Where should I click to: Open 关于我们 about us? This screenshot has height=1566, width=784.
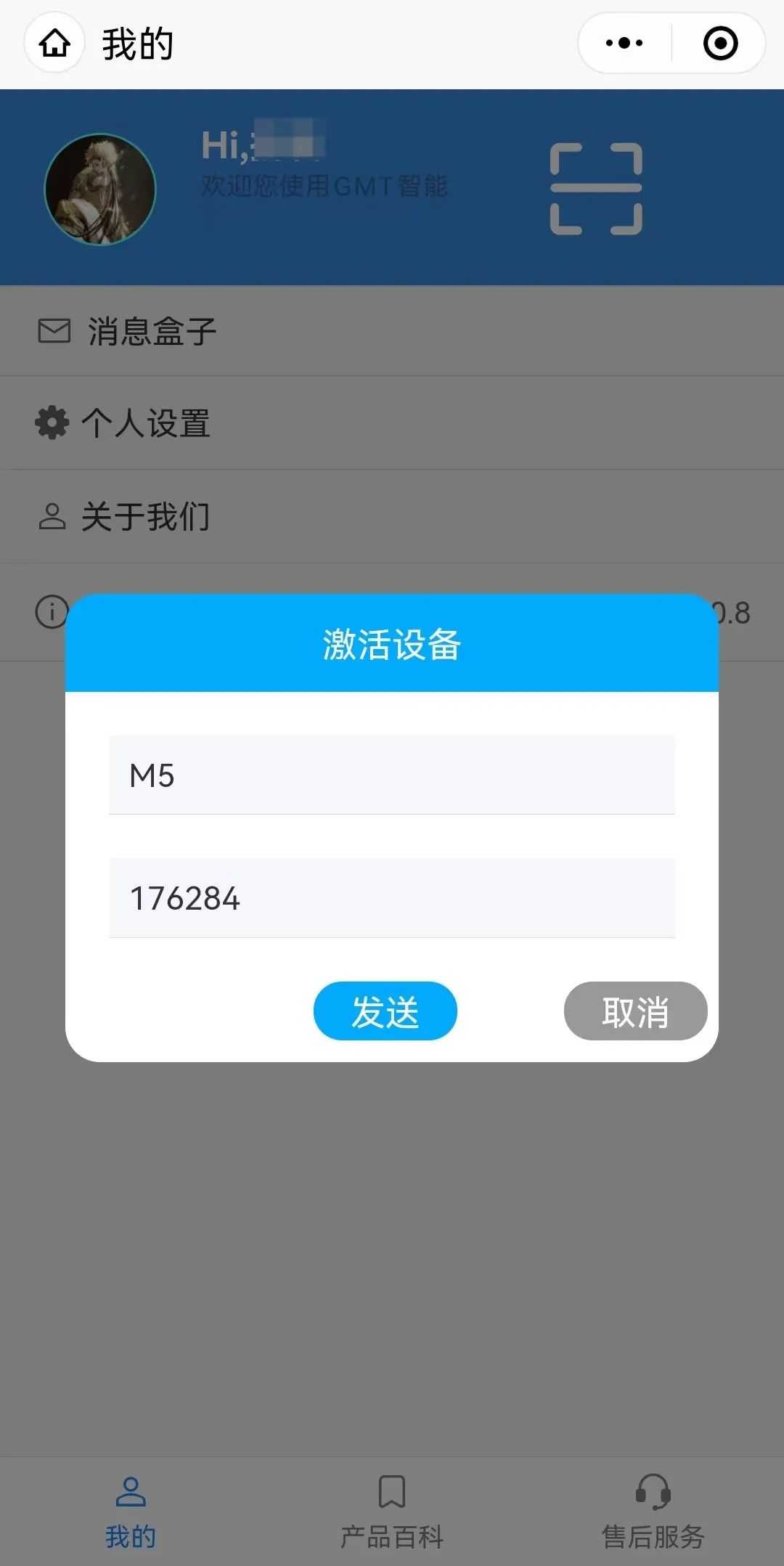click(x=392, y=517)
